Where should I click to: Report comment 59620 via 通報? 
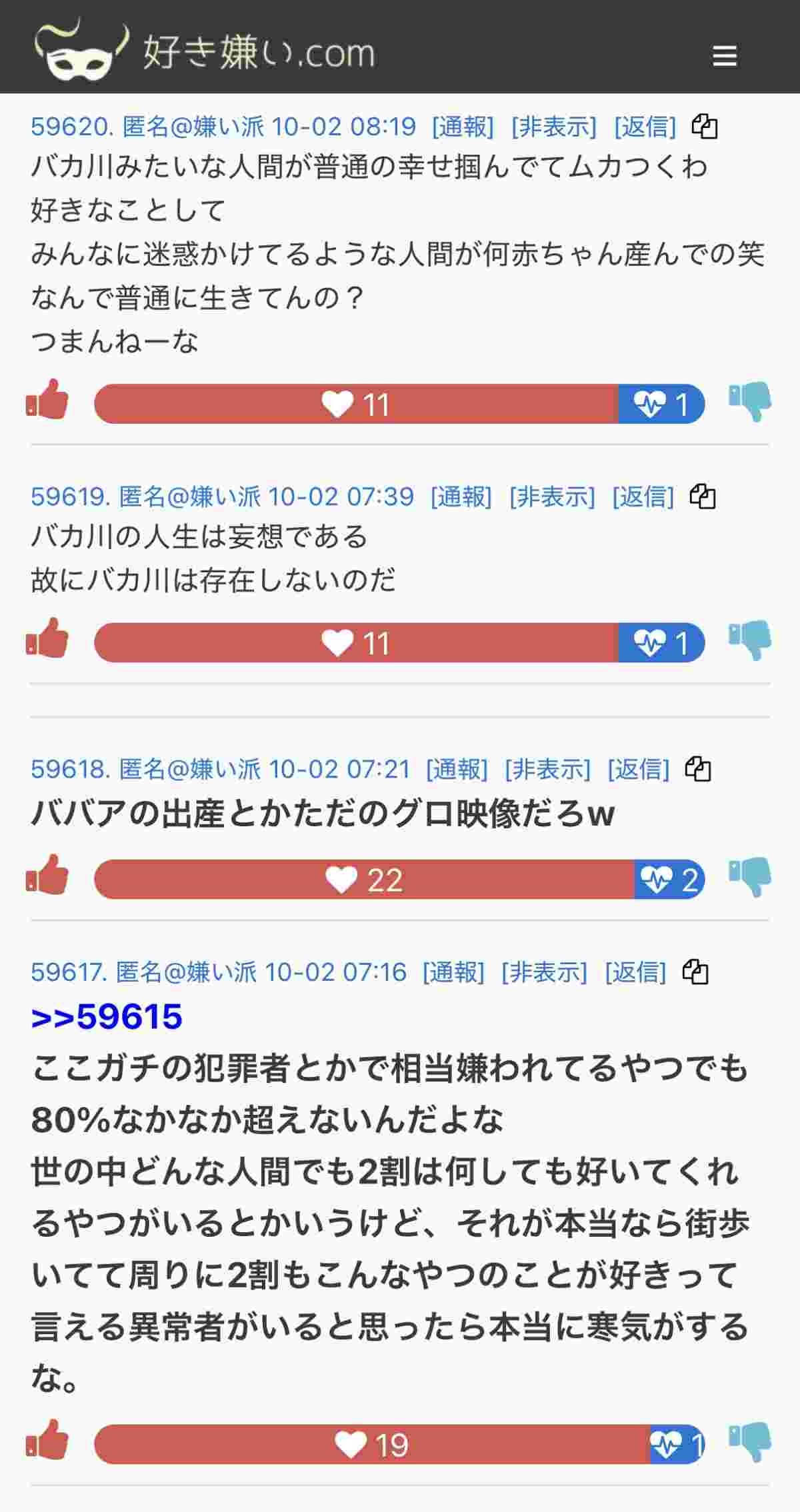[x=463, y=126]
